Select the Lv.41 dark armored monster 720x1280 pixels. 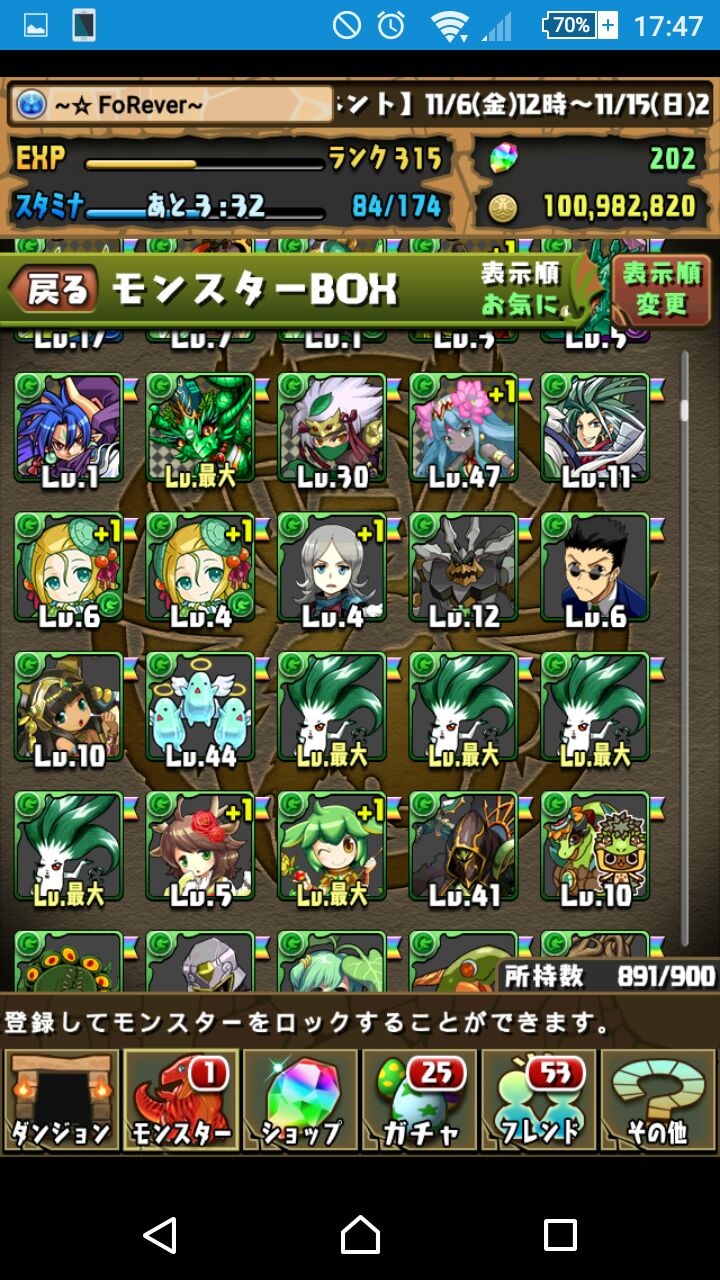(x=463, y=848)
